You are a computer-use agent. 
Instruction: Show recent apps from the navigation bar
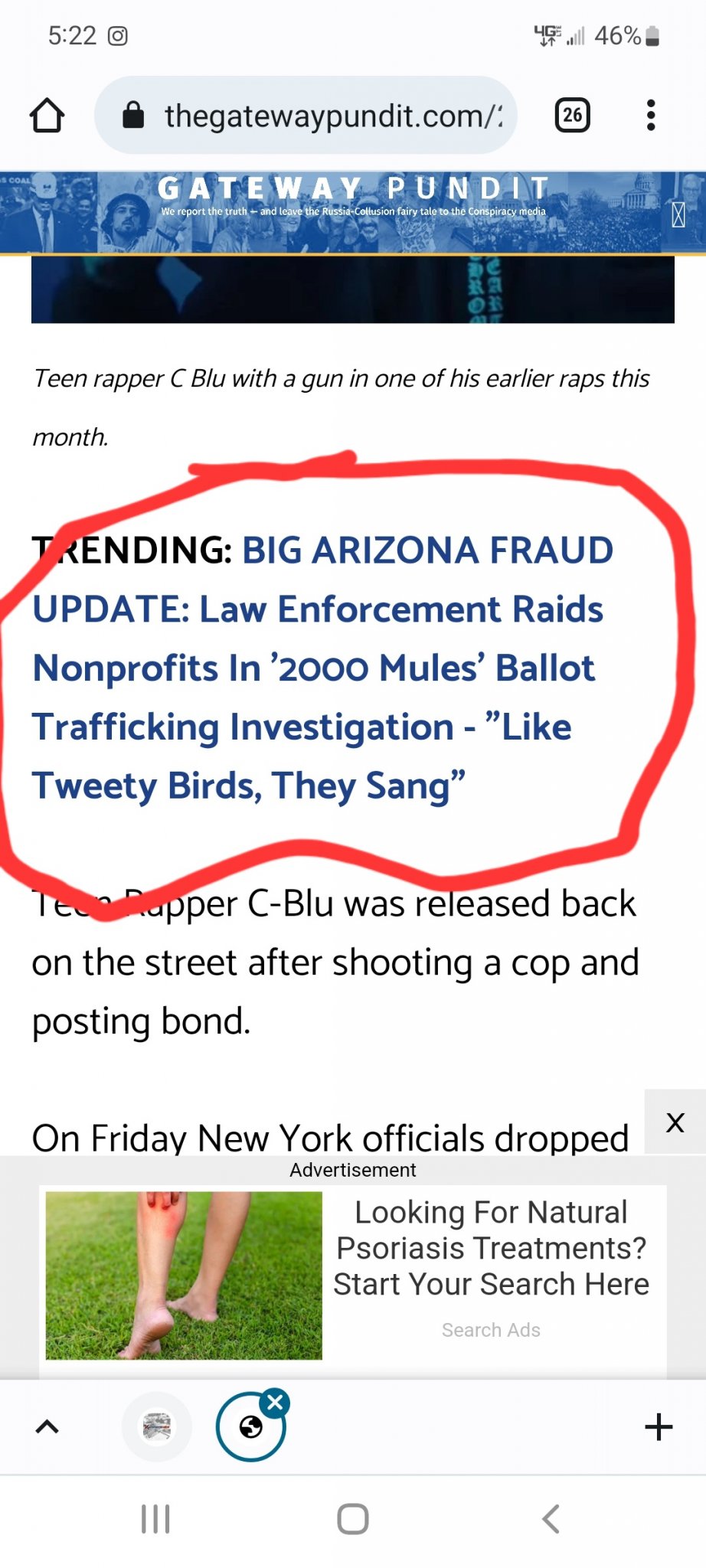tap(155, 1519)
